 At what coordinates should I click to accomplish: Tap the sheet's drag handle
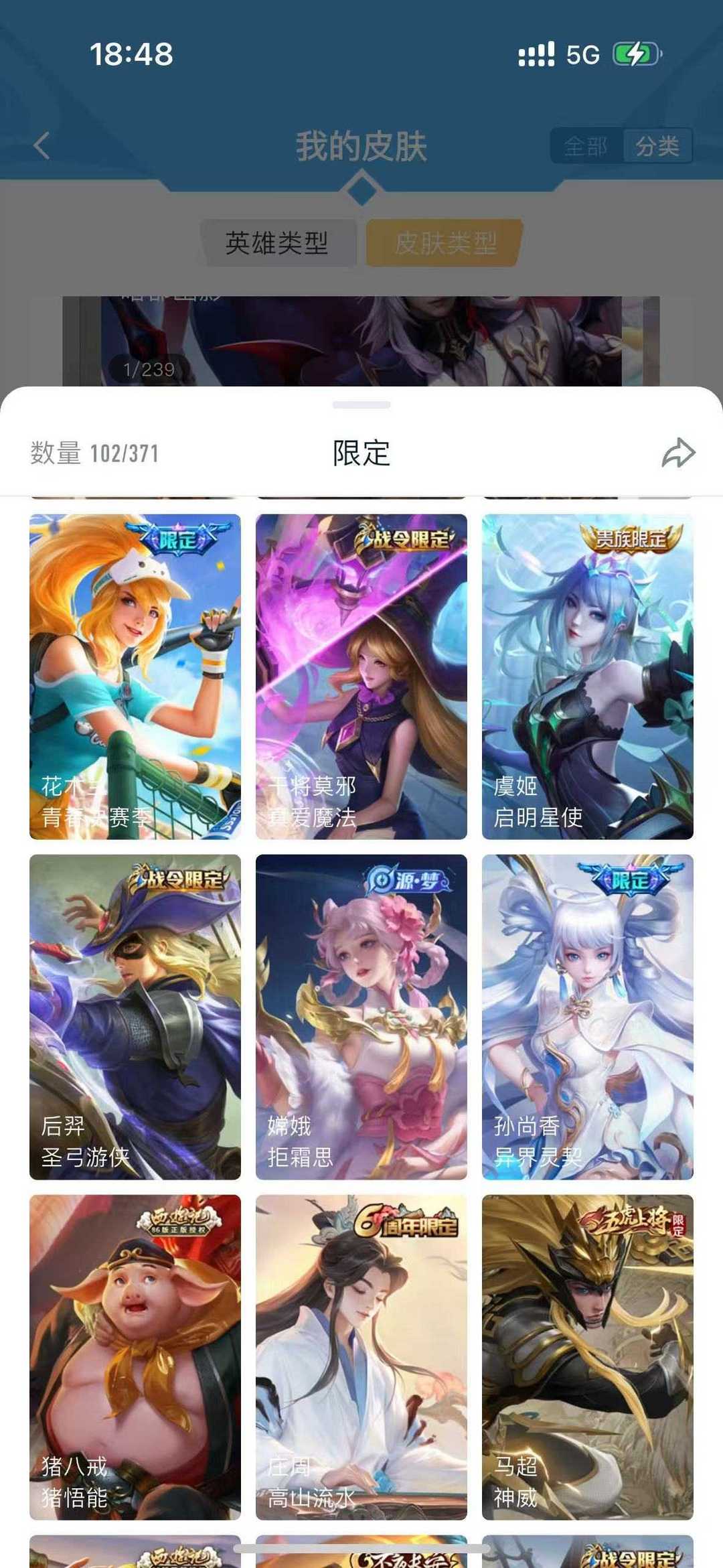361,405
